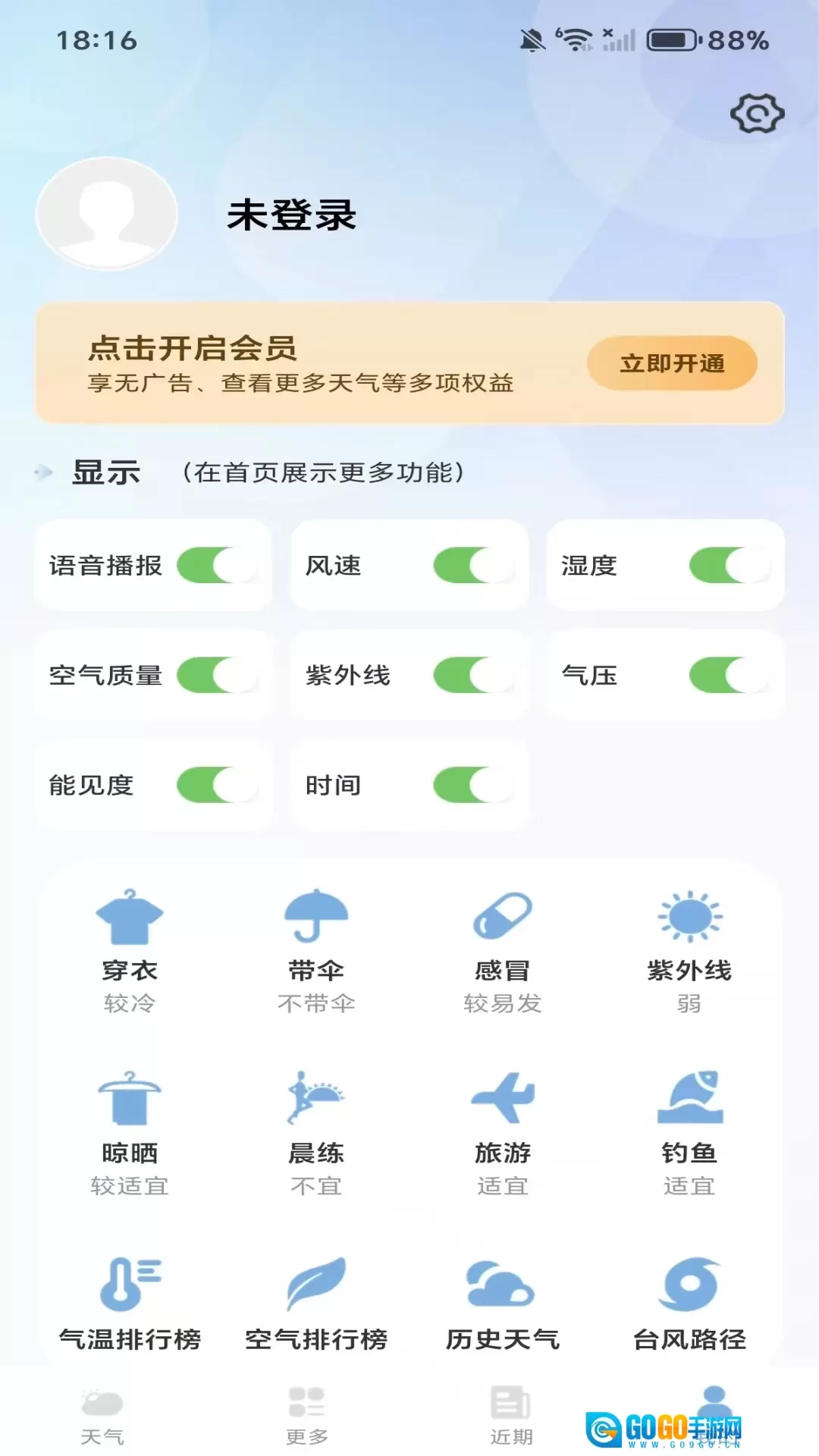Image resolution: width=819 pixels, height=1456 pixels.
Task: Turn off the 湿度 switch
Action: (x=729, y=566)
